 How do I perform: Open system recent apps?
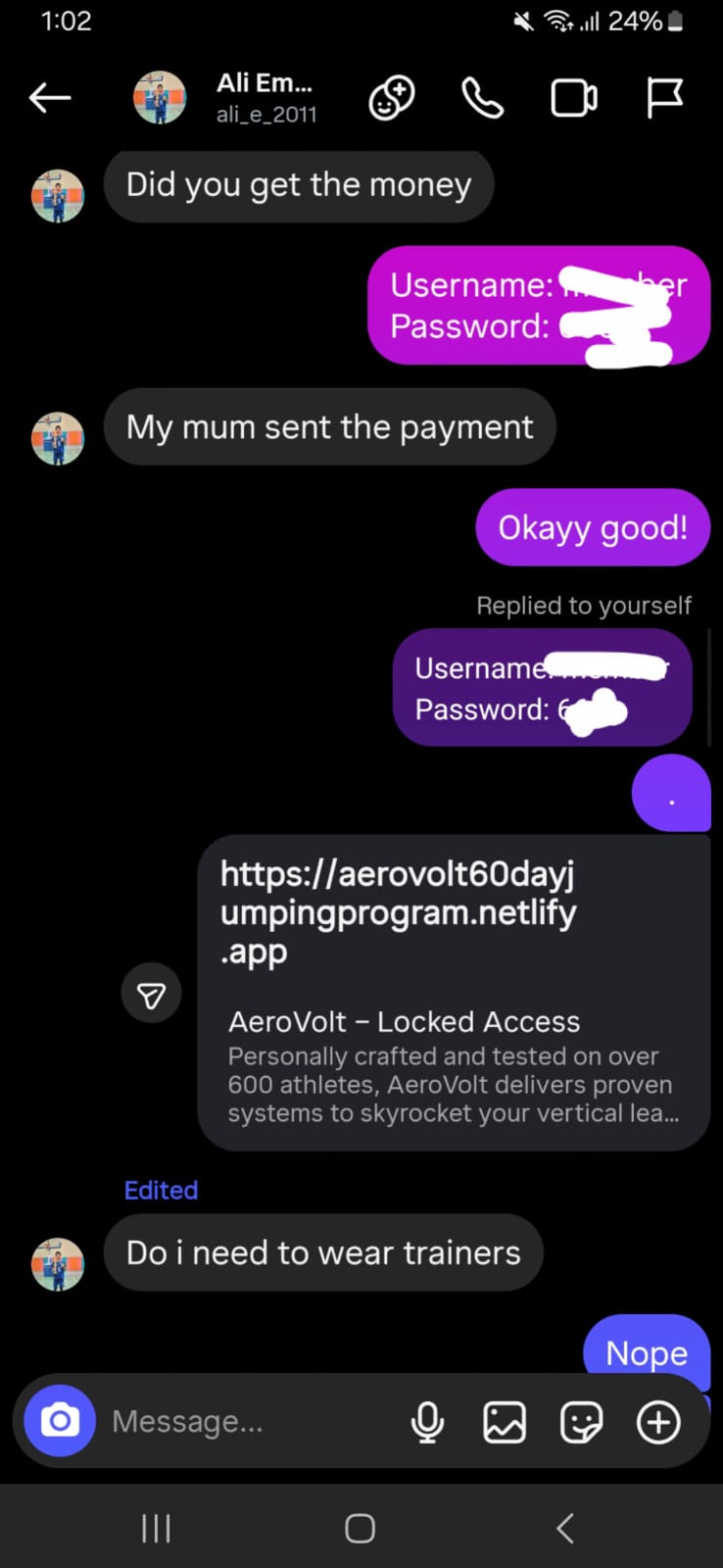click(156, 1528)
